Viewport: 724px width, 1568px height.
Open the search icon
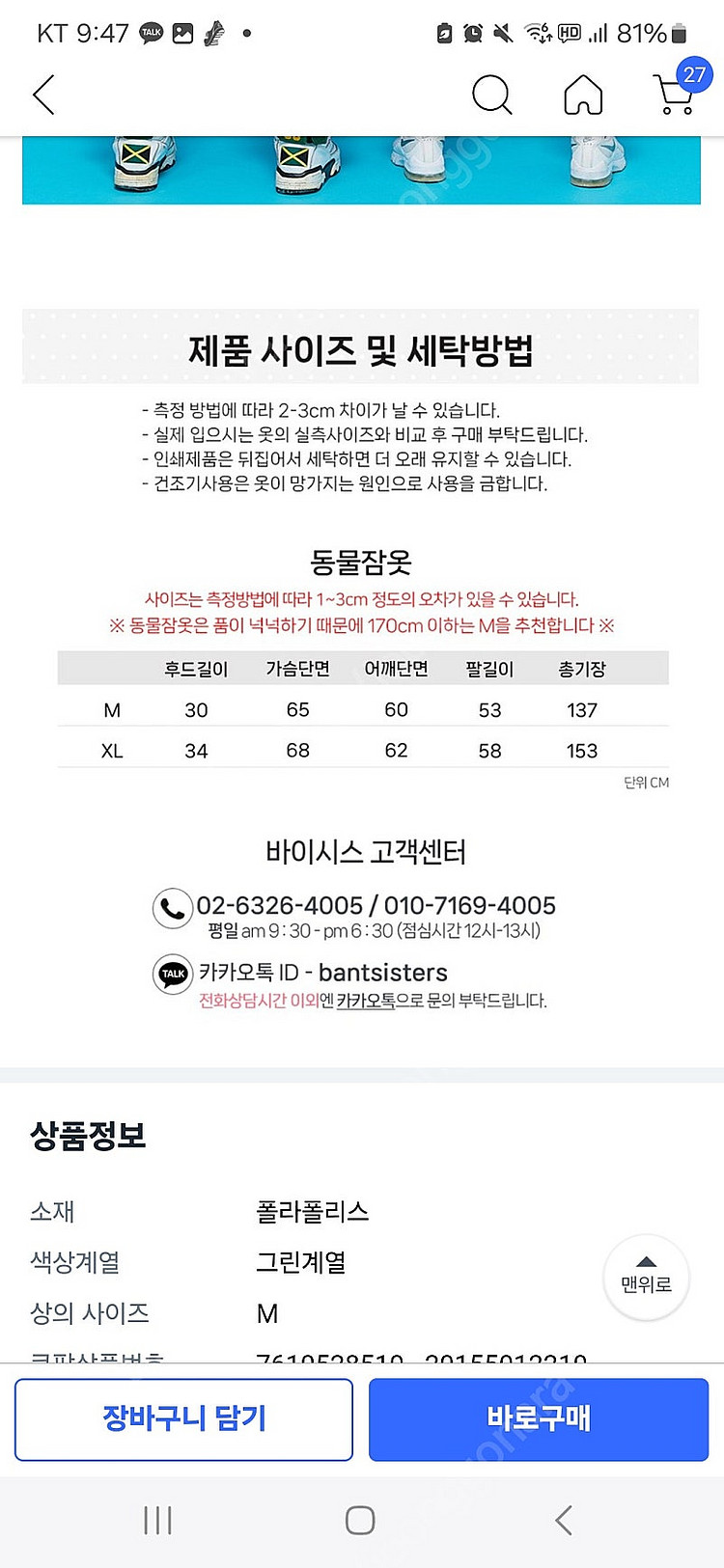pos(492,95)
